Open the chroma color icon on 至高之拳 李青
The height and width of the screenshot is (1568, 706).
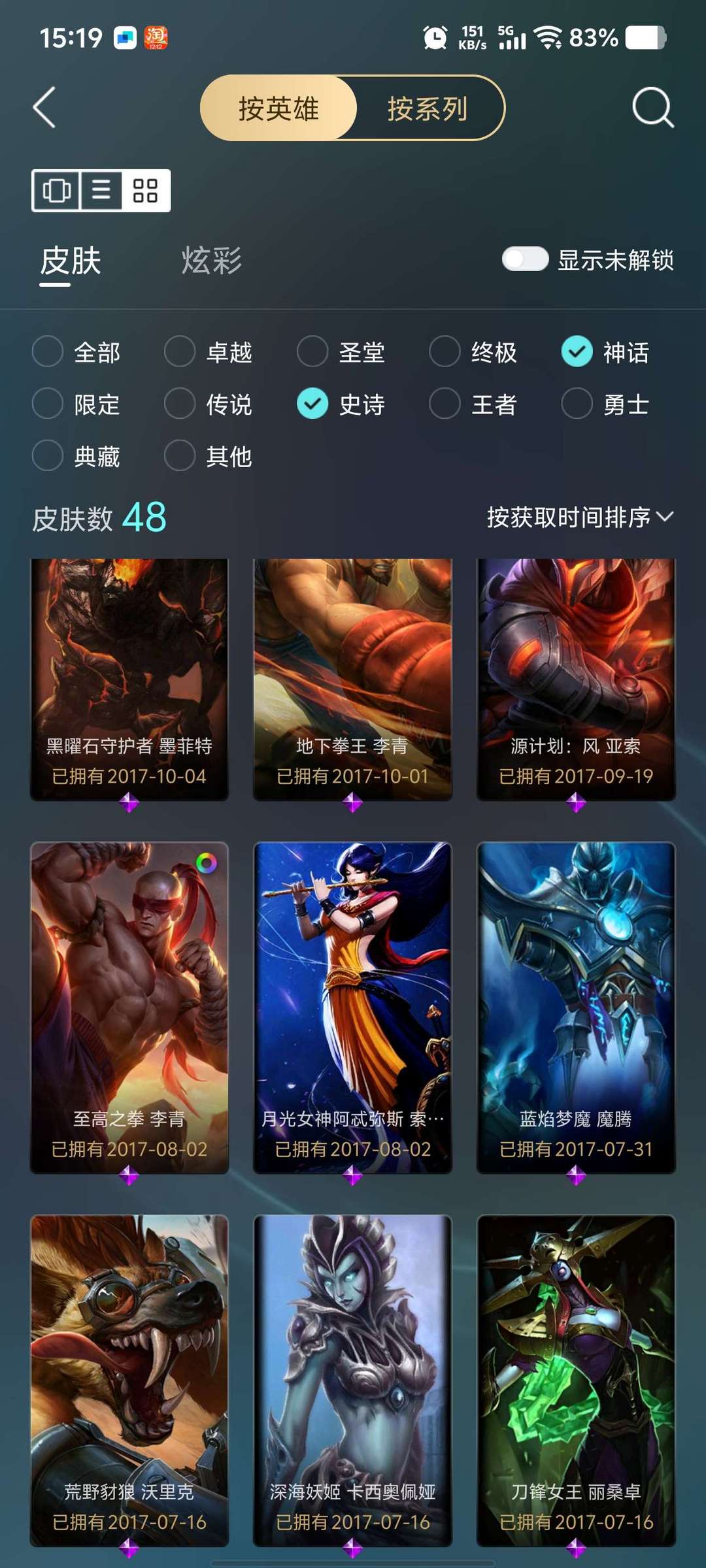coord(209,865)
